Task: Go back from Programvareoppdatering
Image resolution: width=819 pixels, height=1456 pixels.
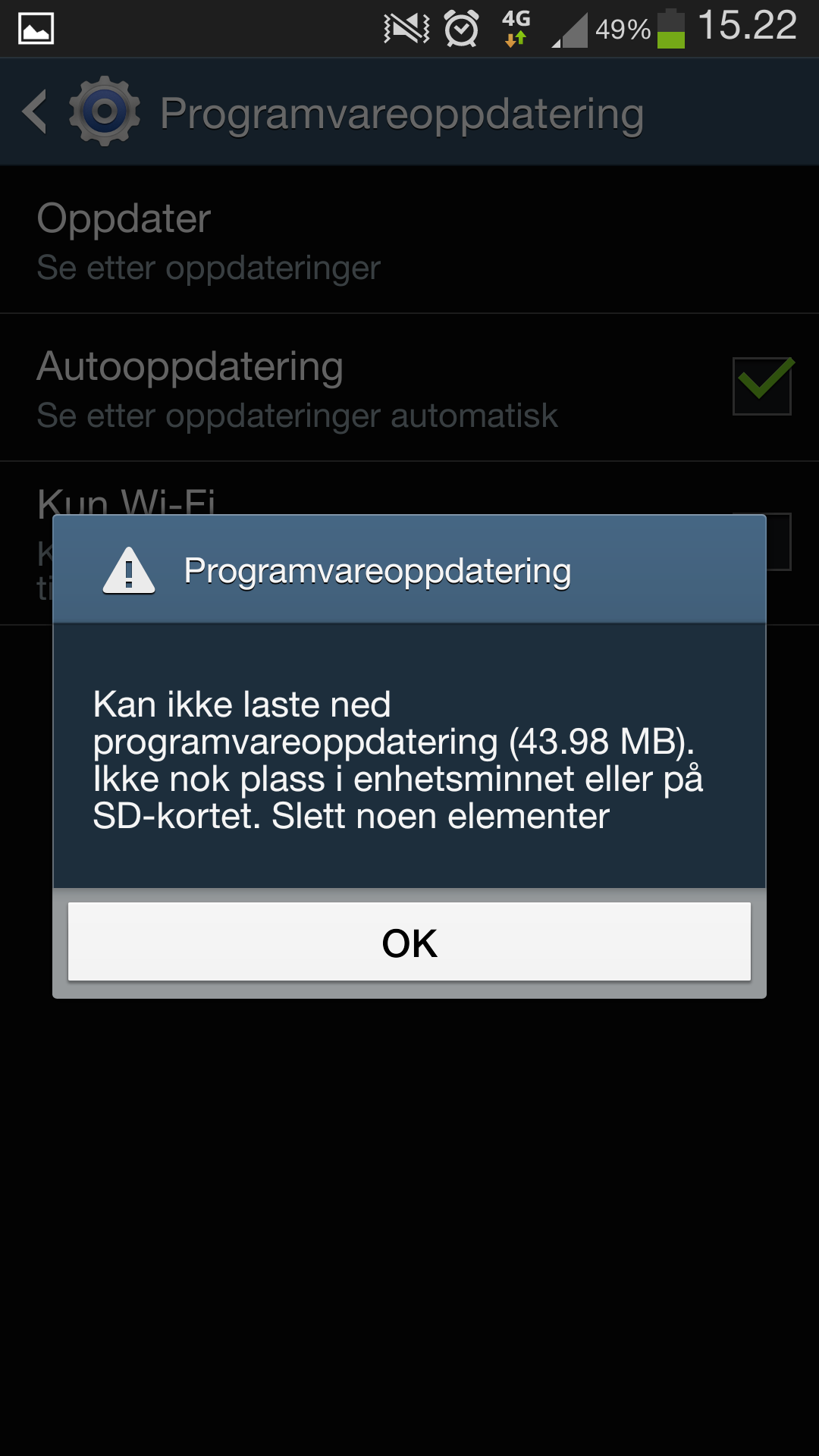Action: click(x=36, y=112)
